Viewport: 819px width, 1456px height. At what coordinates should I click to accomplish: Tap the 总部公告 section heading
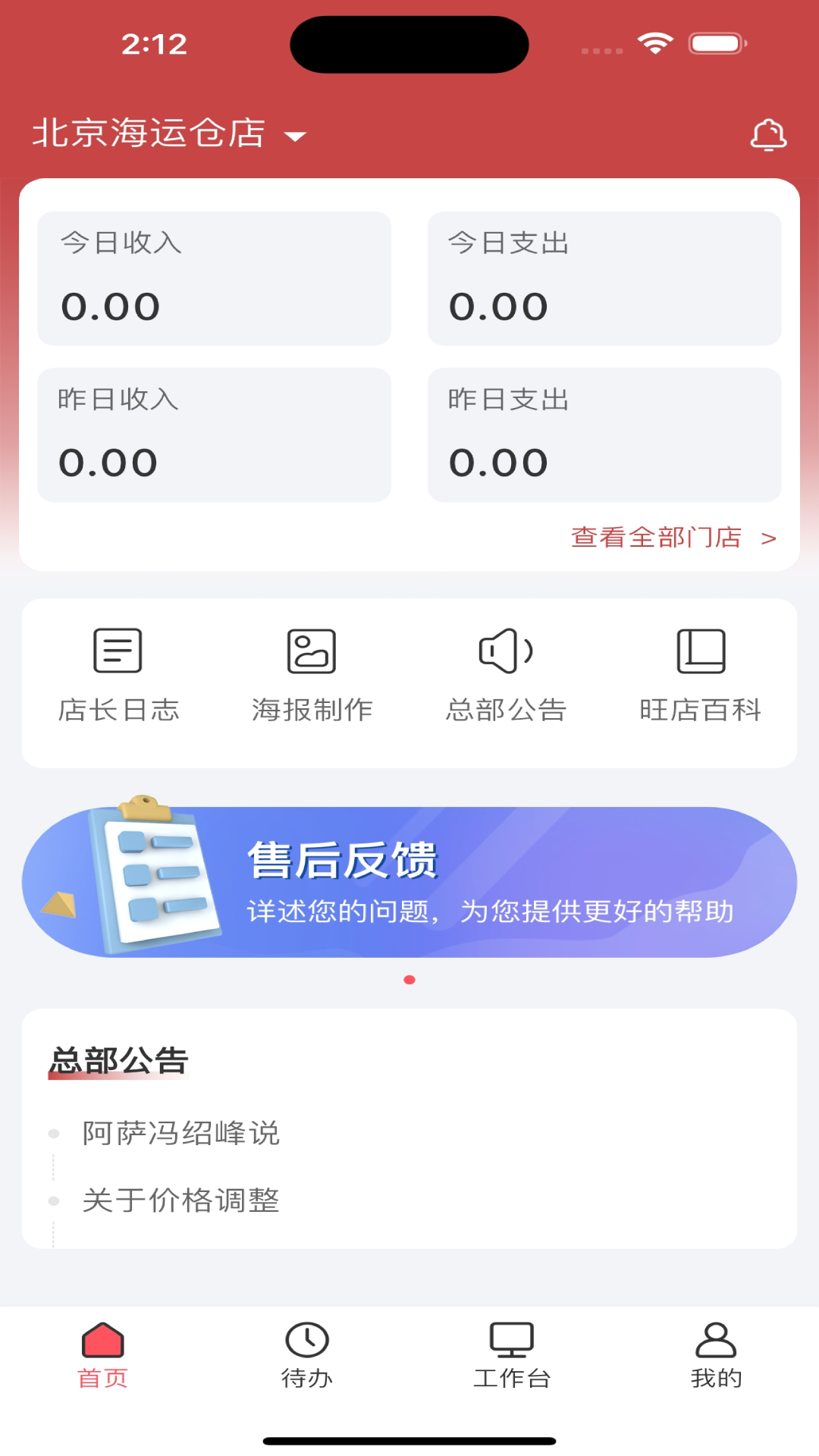[x=118, y=1059]
